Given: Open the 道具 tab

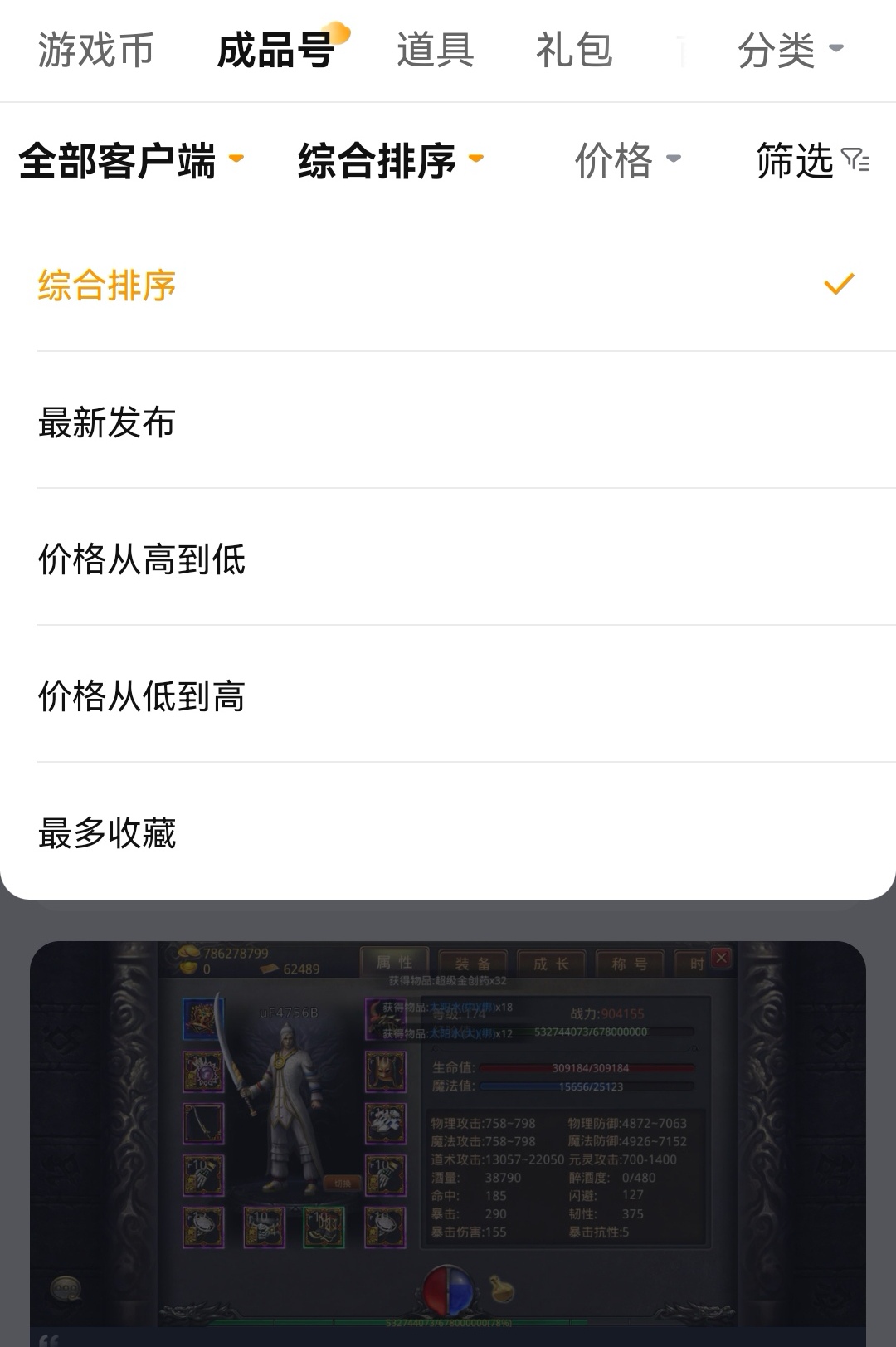Looking at the screenshot, I should pos(435,50).
